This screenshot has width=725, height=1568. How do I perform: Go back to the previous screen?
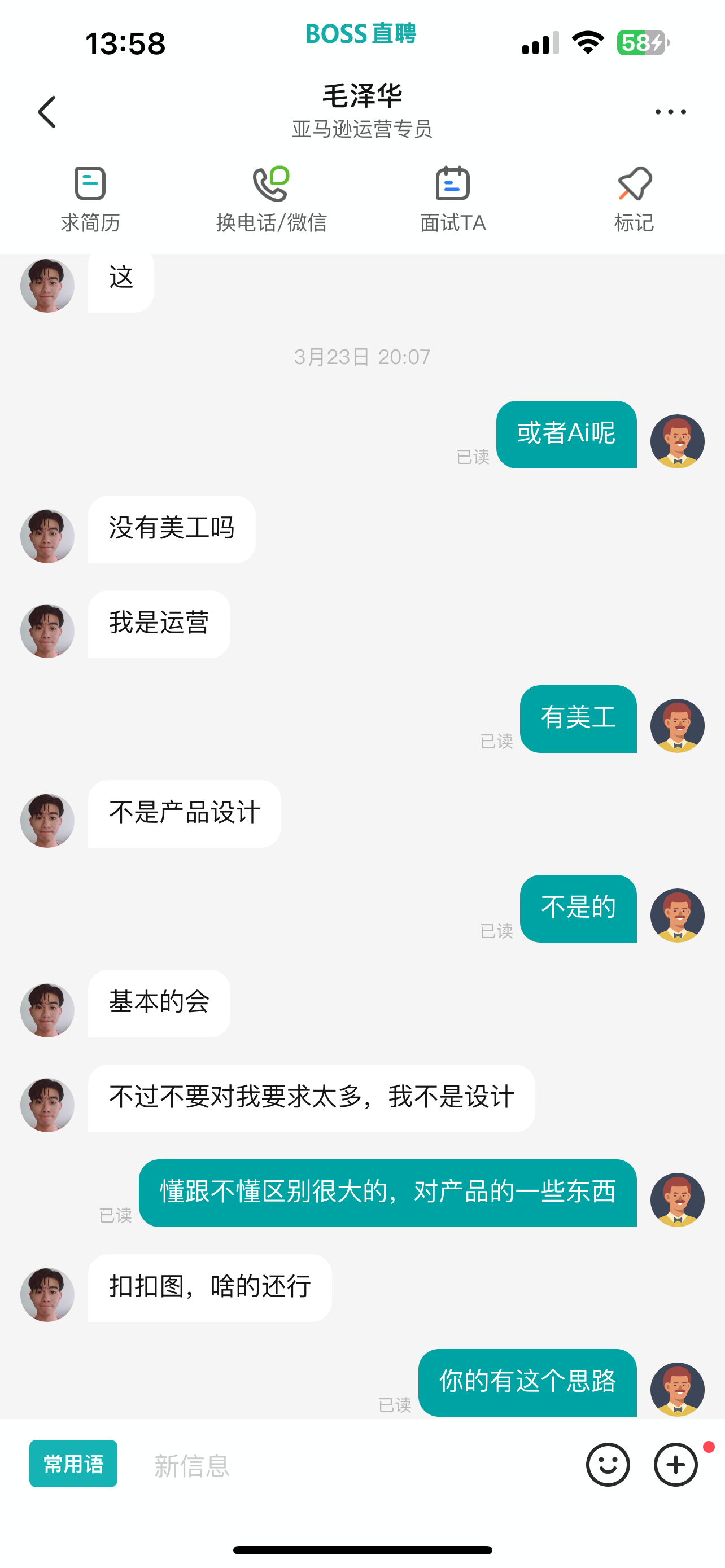point(47,112)
